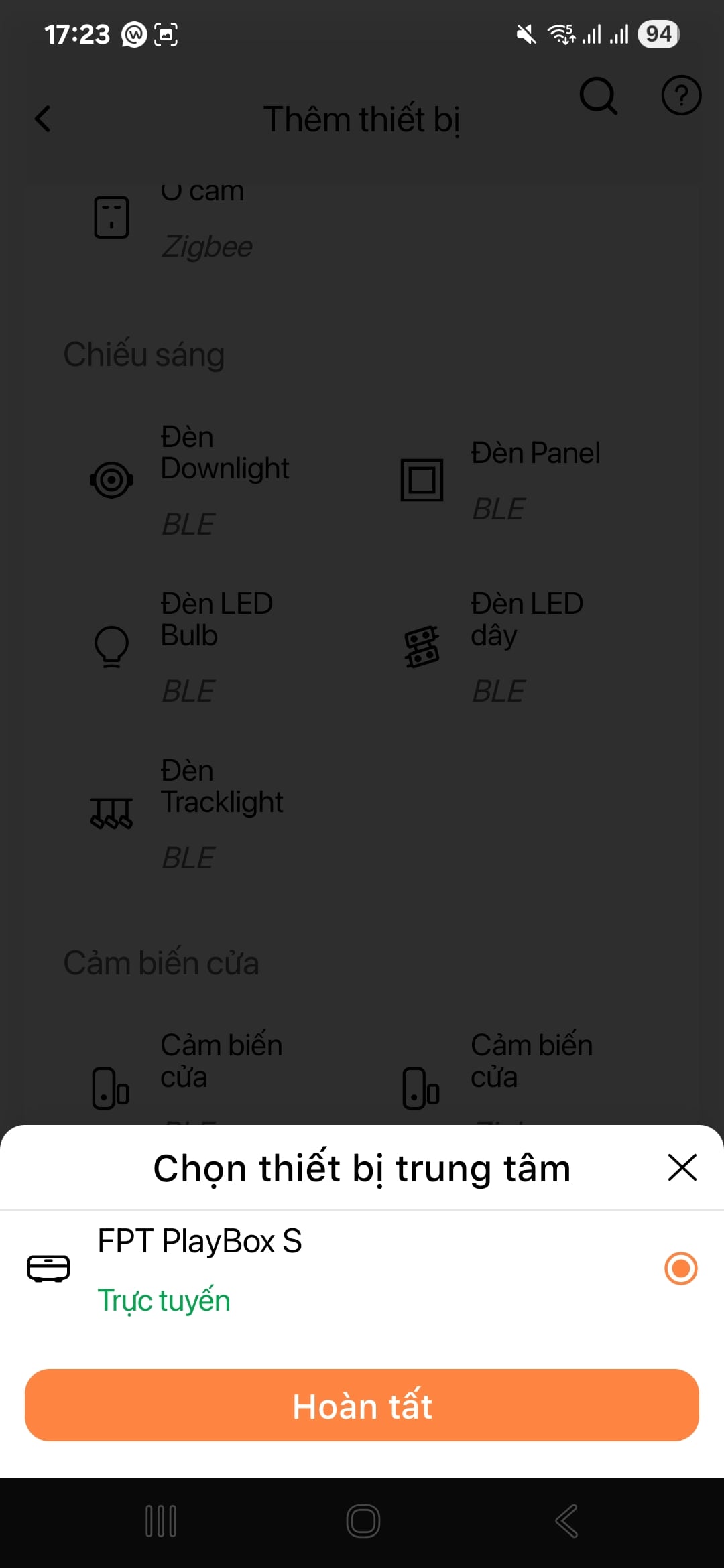This screenshot has height=1568, width=724.
Task: Select the Cảm biến cửa section header
Action: pyautogui.click(x=161, y=963)
